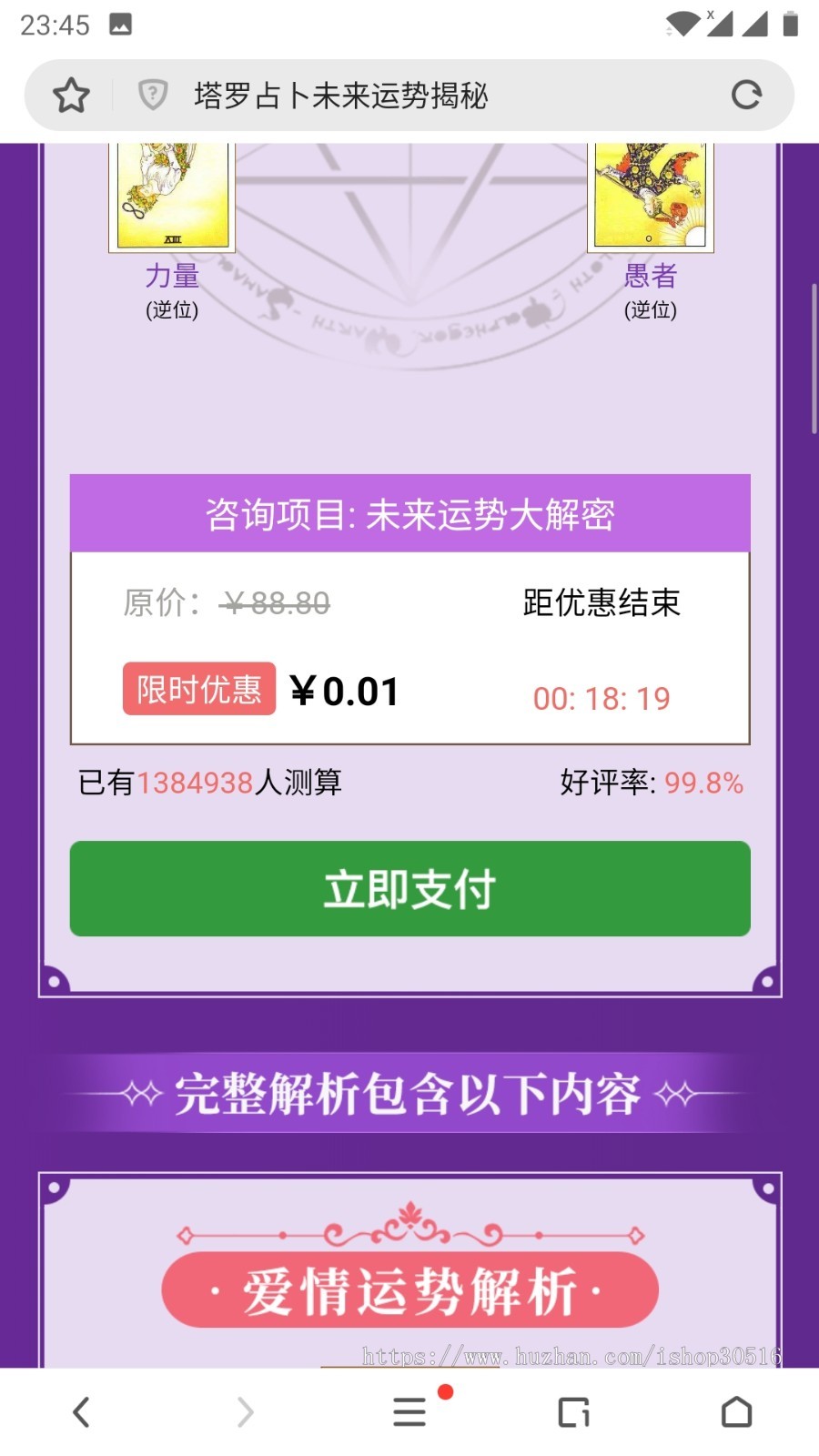The height and width of the screenshot is (1456, 819).
Task: Click the 爱情运势解析 pink banner
Action: click(x=409, y=1289)
